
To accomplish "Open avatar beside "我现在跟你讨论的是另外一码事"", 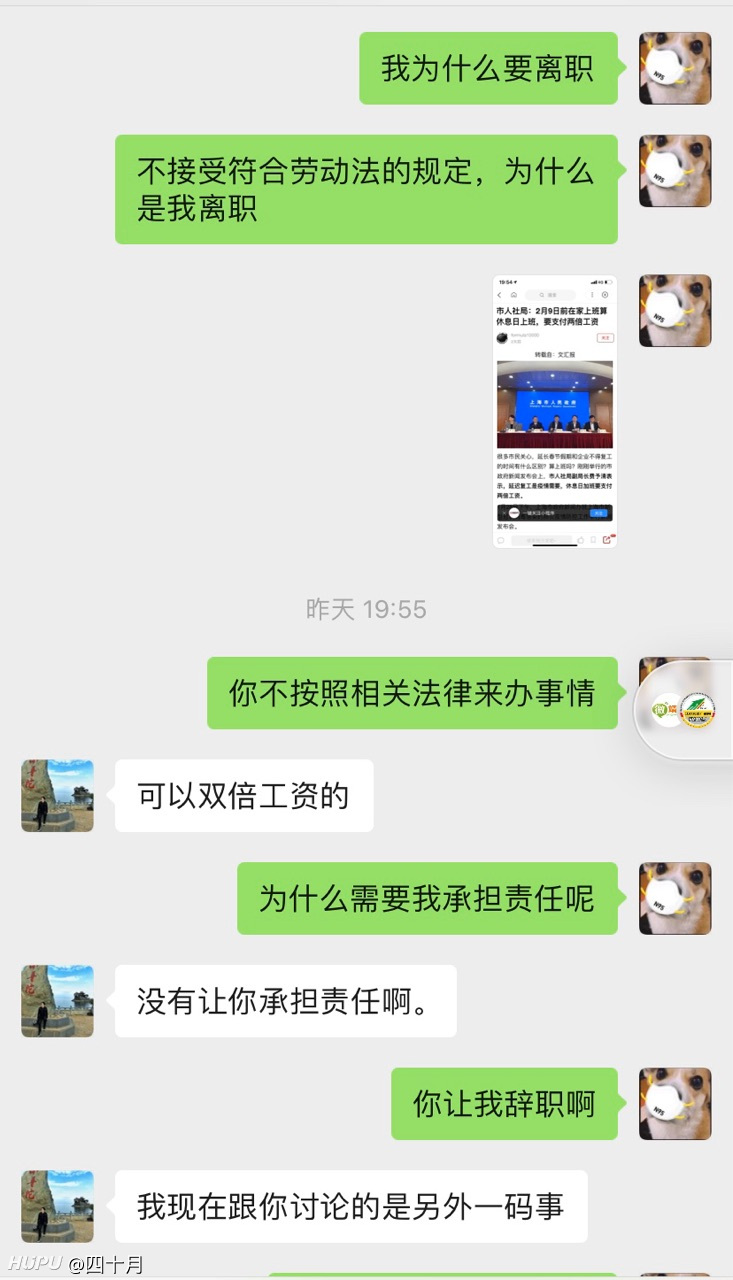I will (57, 1206).
